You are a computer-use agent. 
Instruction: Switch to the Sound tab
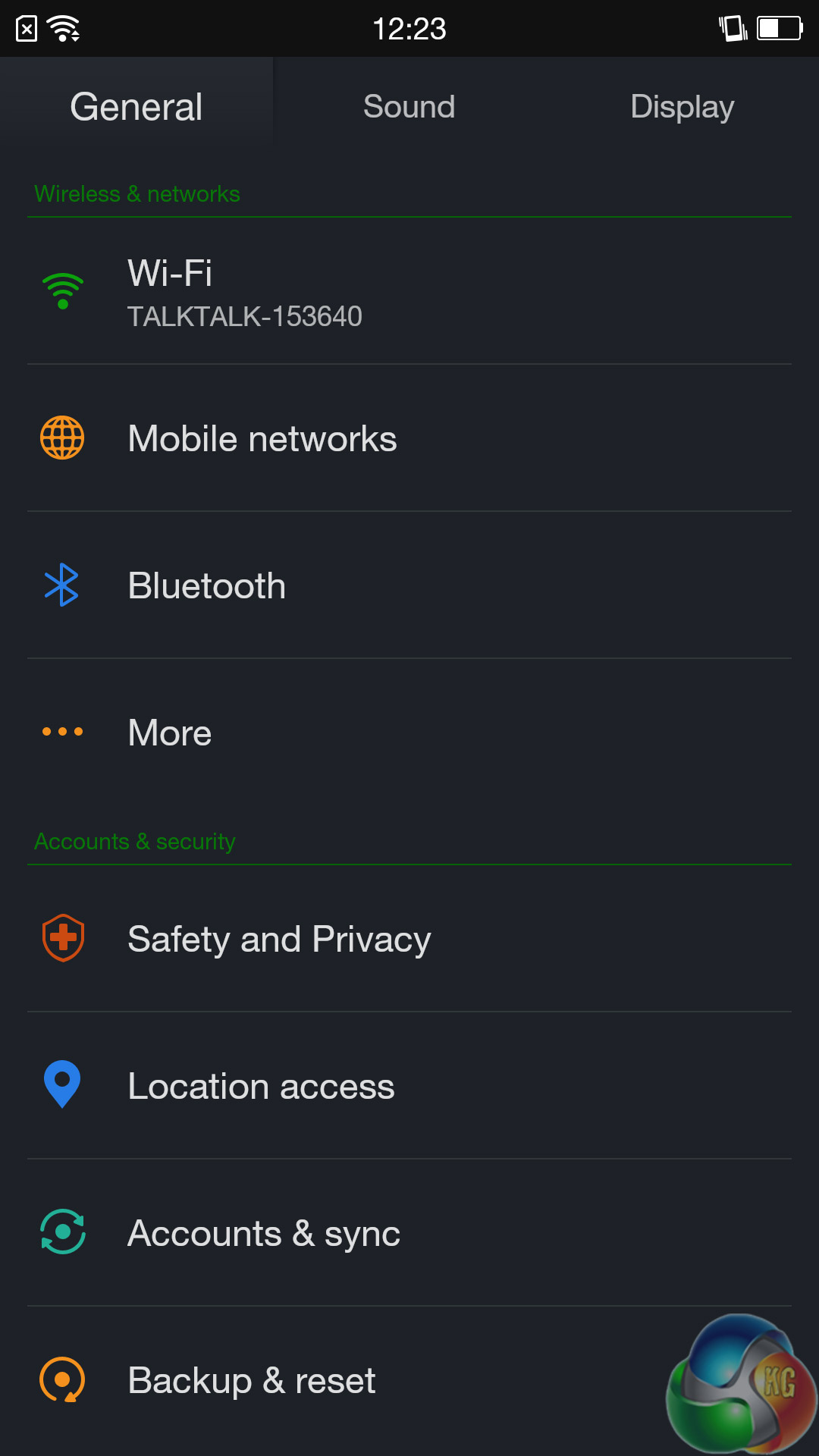pos(409,106)
